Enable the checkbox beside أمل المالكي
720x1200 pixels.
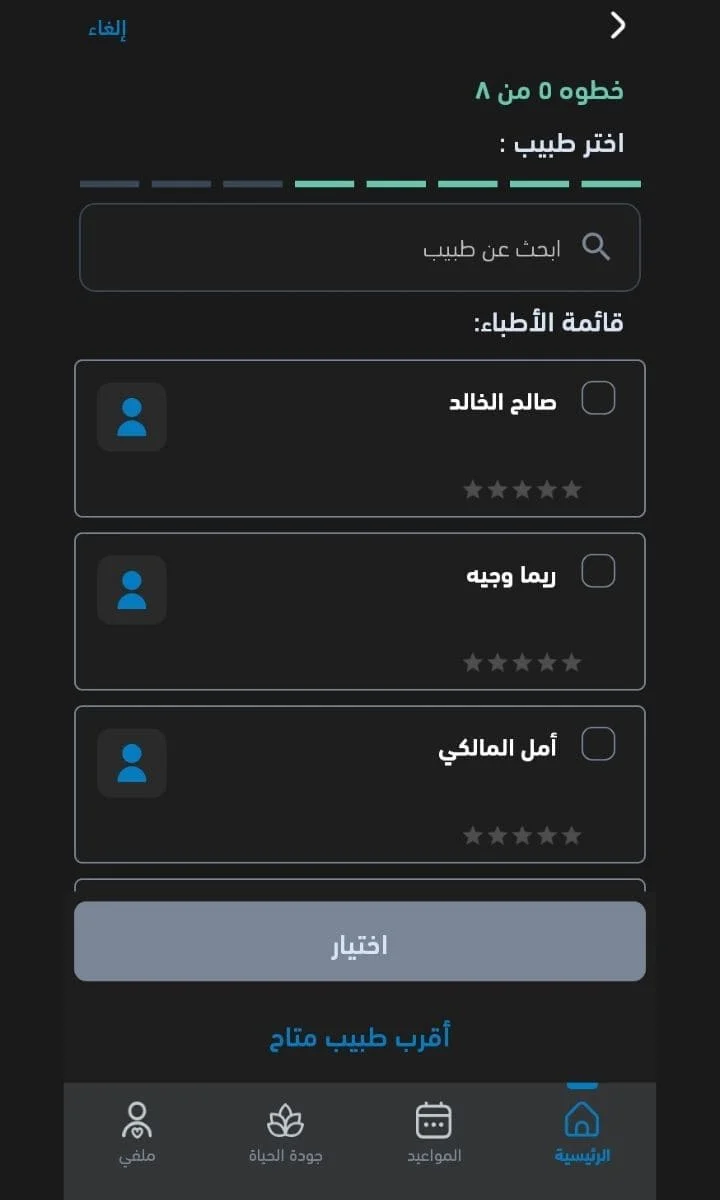[599, 743]
